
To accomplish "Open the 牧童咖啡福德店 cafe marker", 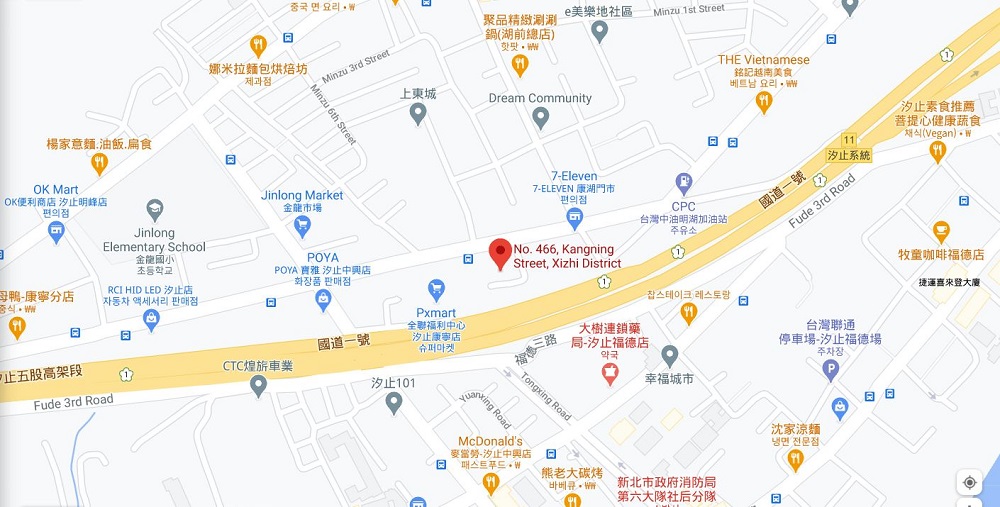I will 940,232.
